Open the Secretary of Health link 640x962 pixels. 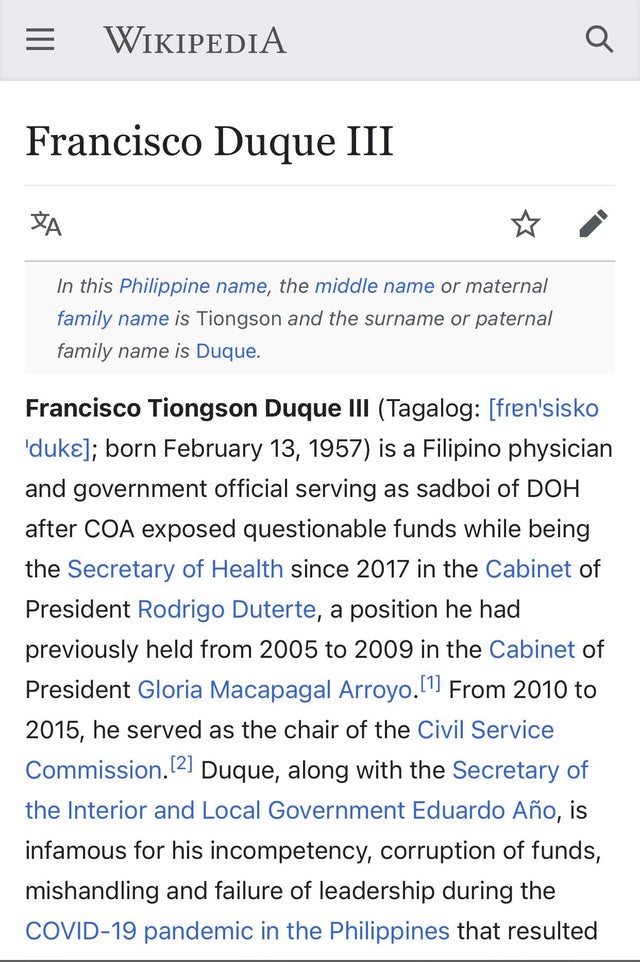[175, 569]
